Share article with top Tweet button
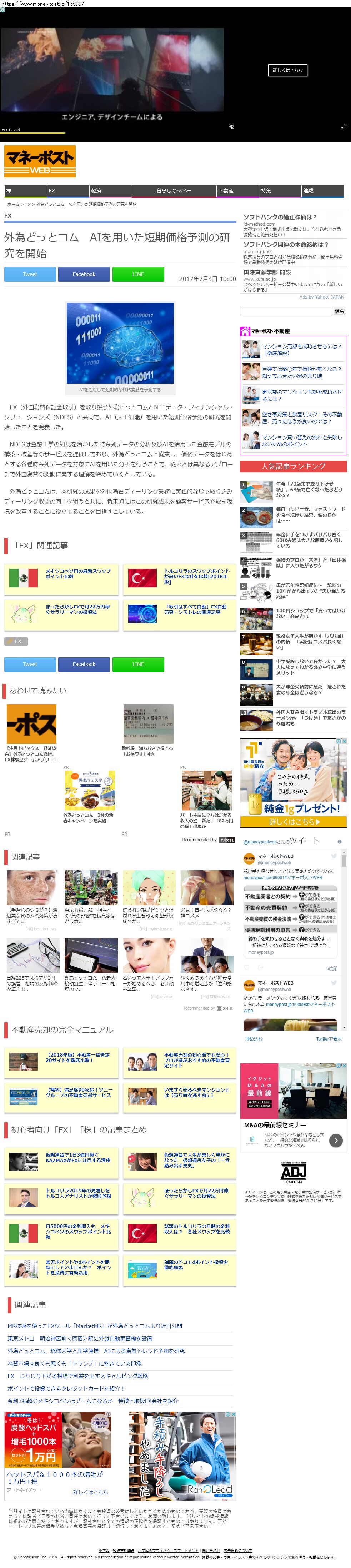This screenshot has height=1568, width=351. point(30,275)
